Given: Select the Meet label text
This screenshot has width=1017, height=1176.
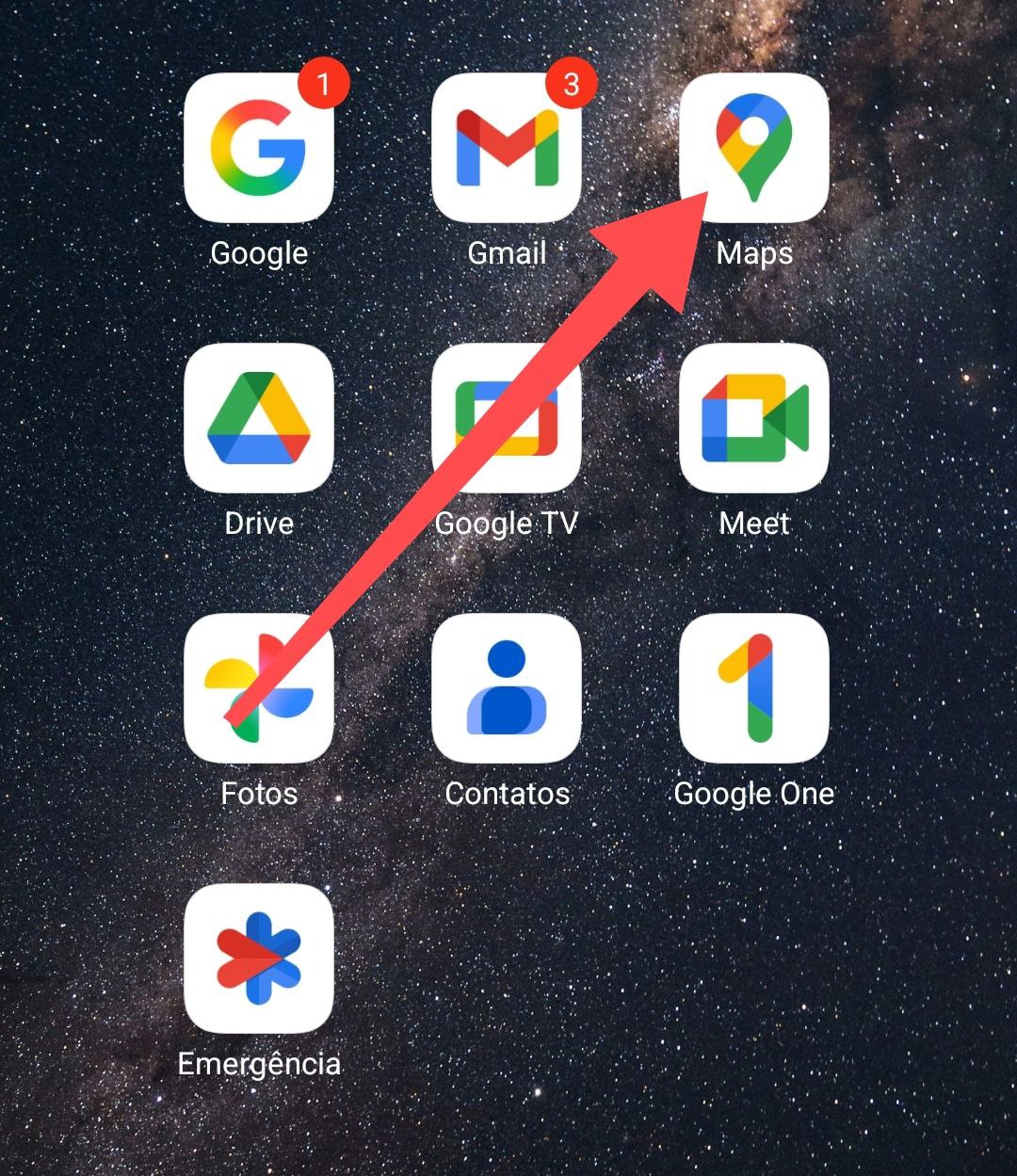Looking at the screenshot, I should click(753, 524).
